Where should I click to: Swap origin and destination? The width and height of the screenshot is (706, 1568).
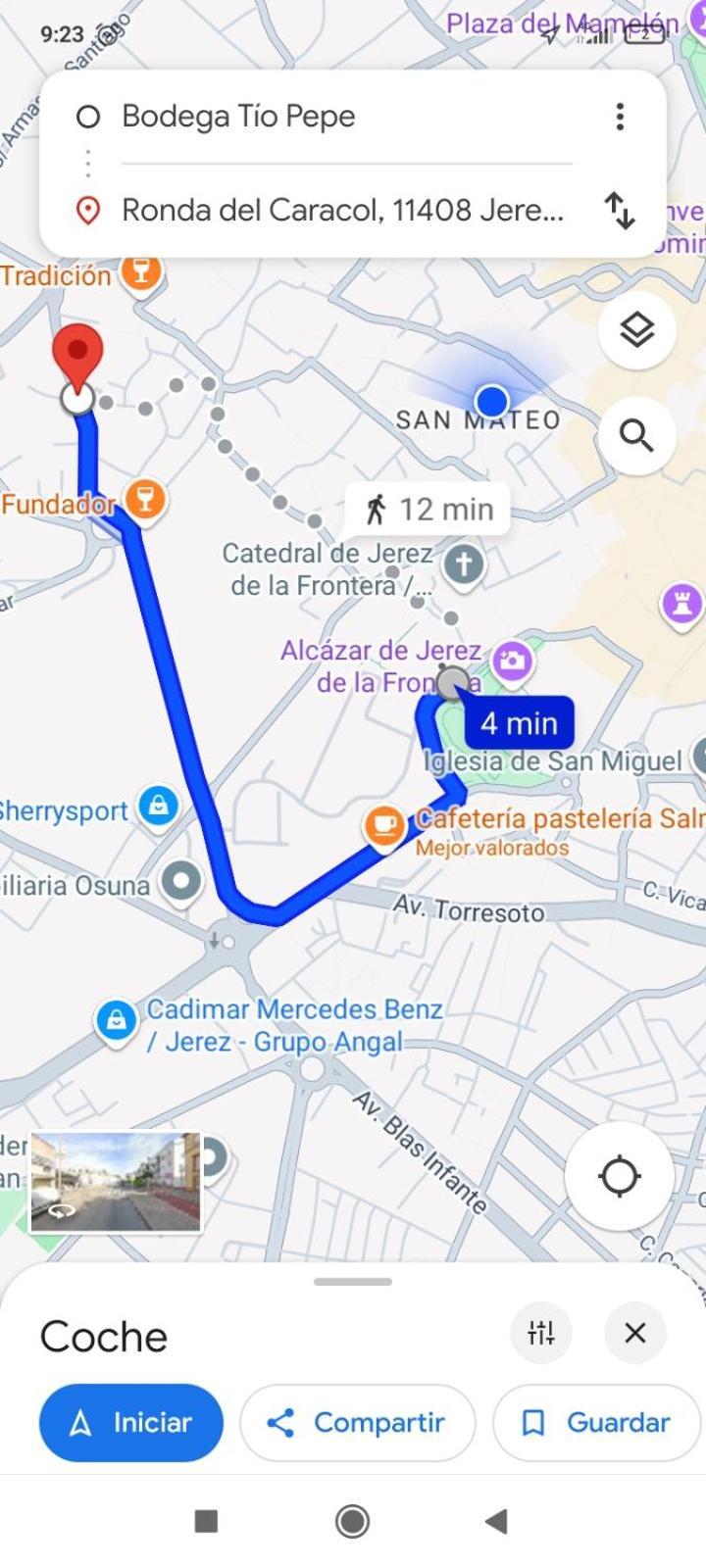tap(620, 210)
